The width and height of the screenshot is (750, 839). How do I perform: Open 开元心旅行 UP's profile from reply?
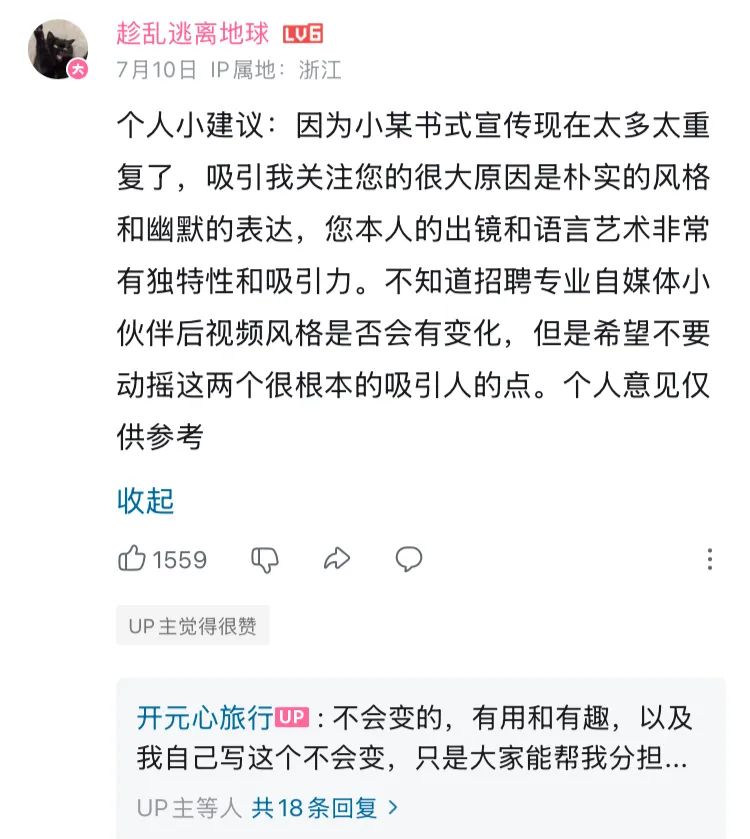tap(205, 718)
